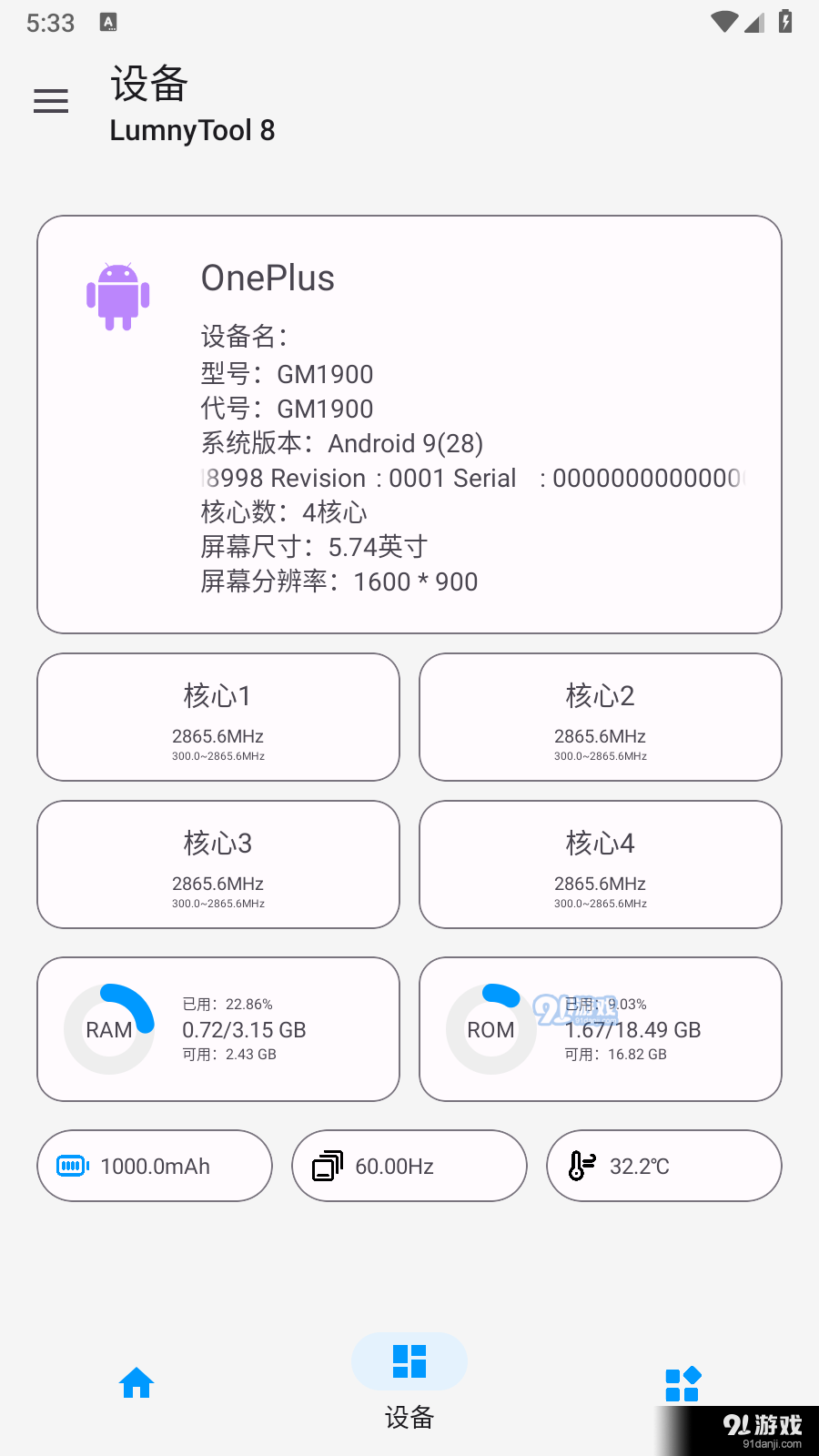Toggle the 核心2 core display
Screen dimensions: 819x1456
600,716
